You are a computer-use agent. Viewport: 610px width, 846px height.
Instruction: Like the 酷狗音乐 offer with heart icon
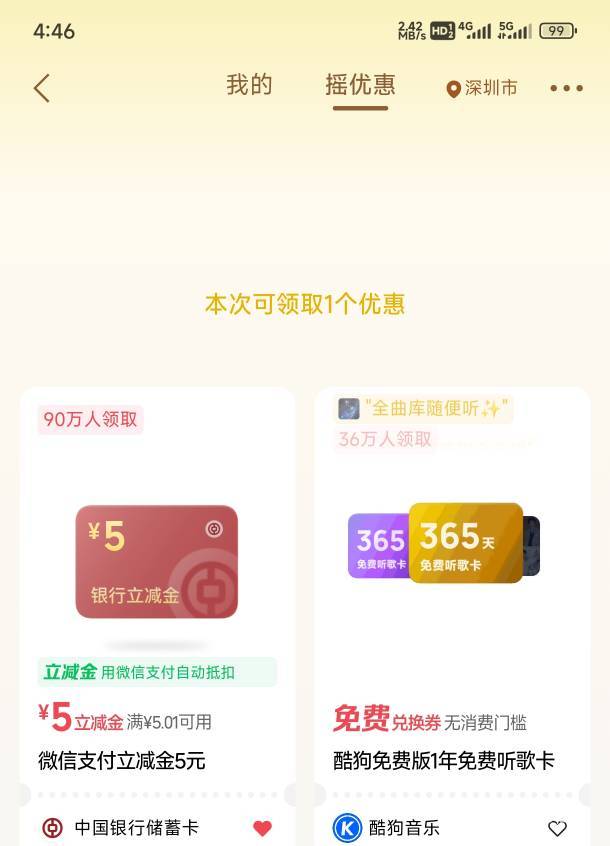point(557,828)
